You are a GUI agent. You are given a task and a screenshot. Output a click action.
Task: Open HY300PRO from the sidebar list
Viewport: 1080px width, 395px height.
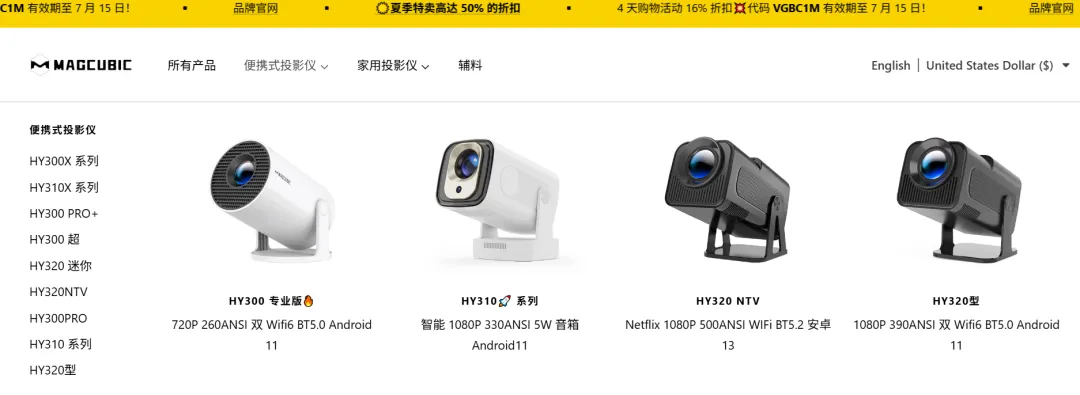59,318
